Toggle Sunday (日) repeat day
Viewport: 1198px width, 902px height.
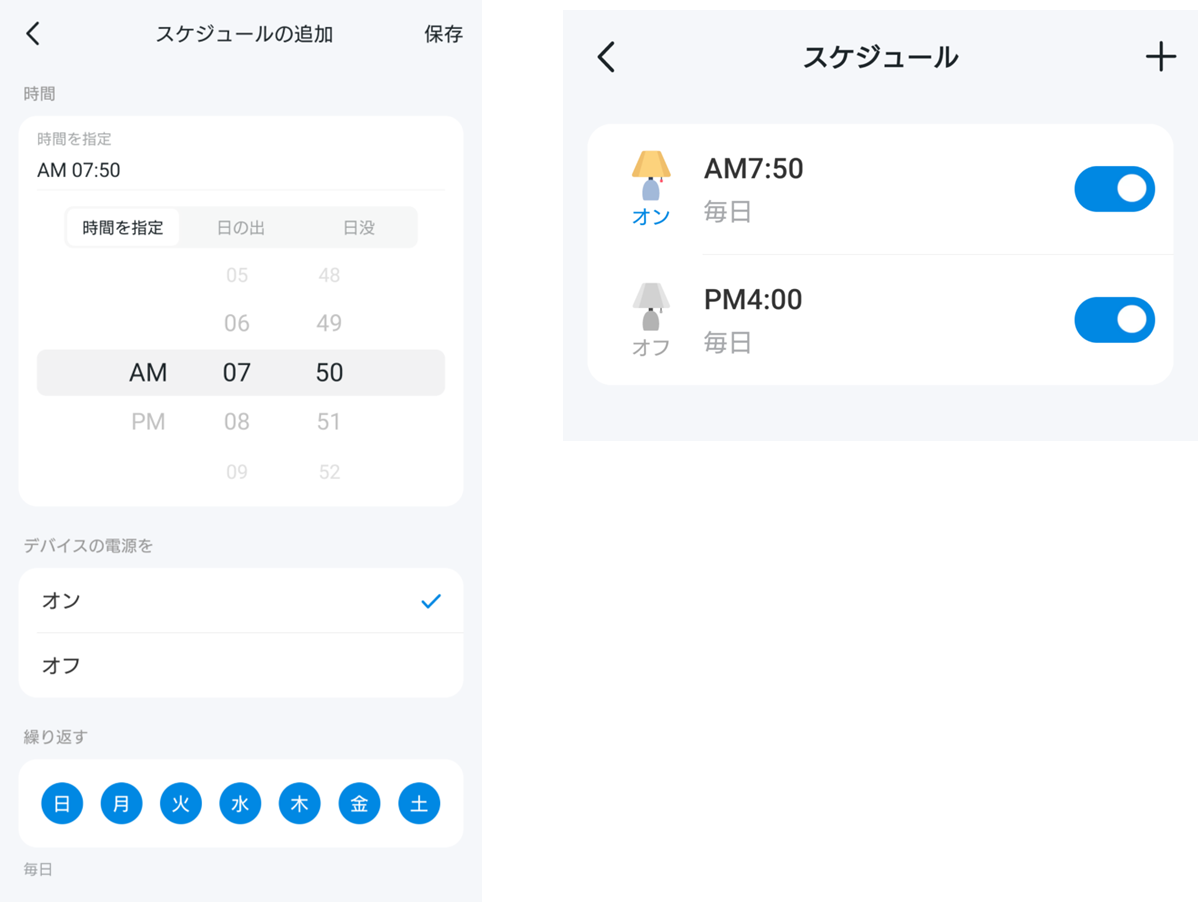pos(62,803)
